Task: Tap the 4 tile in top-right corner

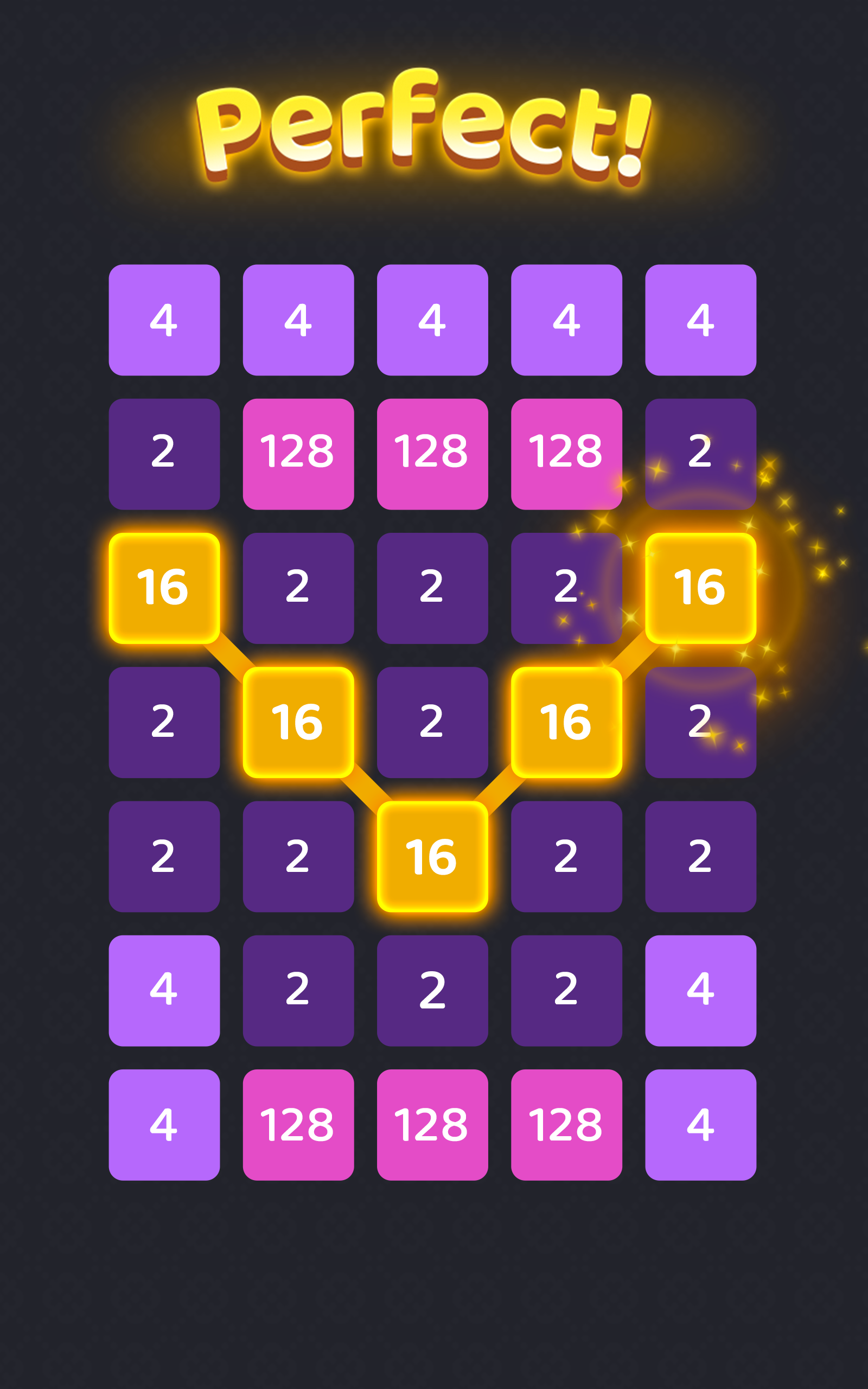Action: click(x=701, y=321)
